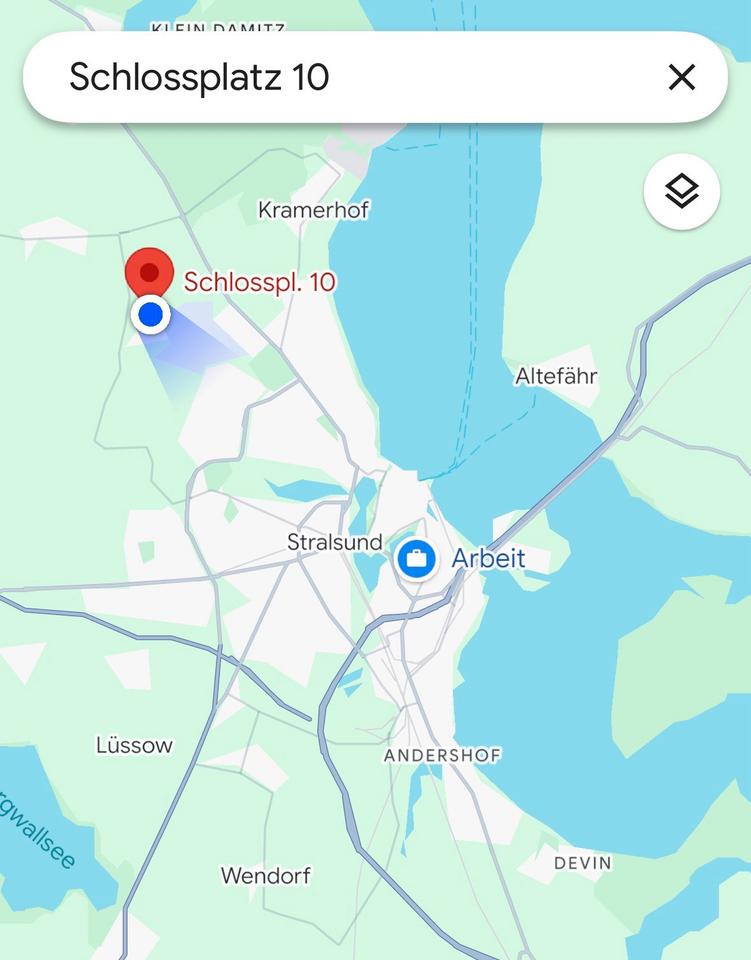
Task: Open the map layers selector
Action: (681, 191)
